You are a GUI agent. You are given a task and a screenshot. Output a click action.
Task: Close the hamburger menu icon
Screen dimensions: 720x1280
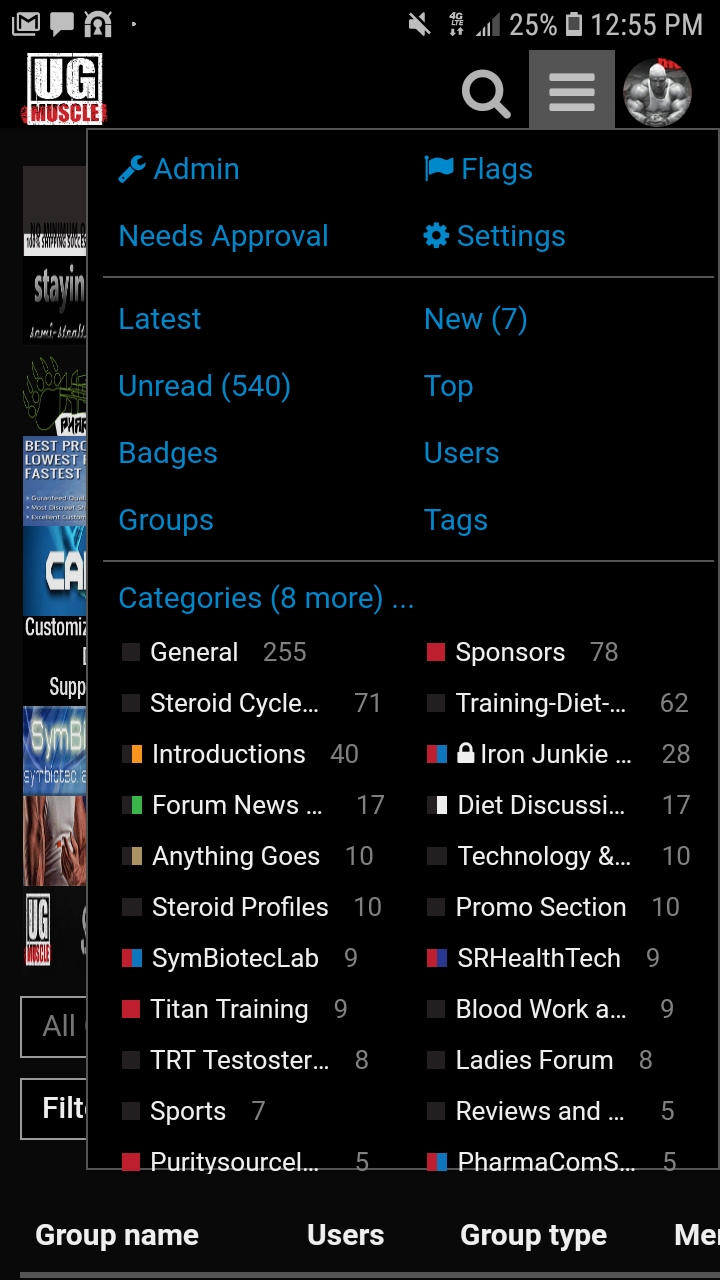[572, 90]
